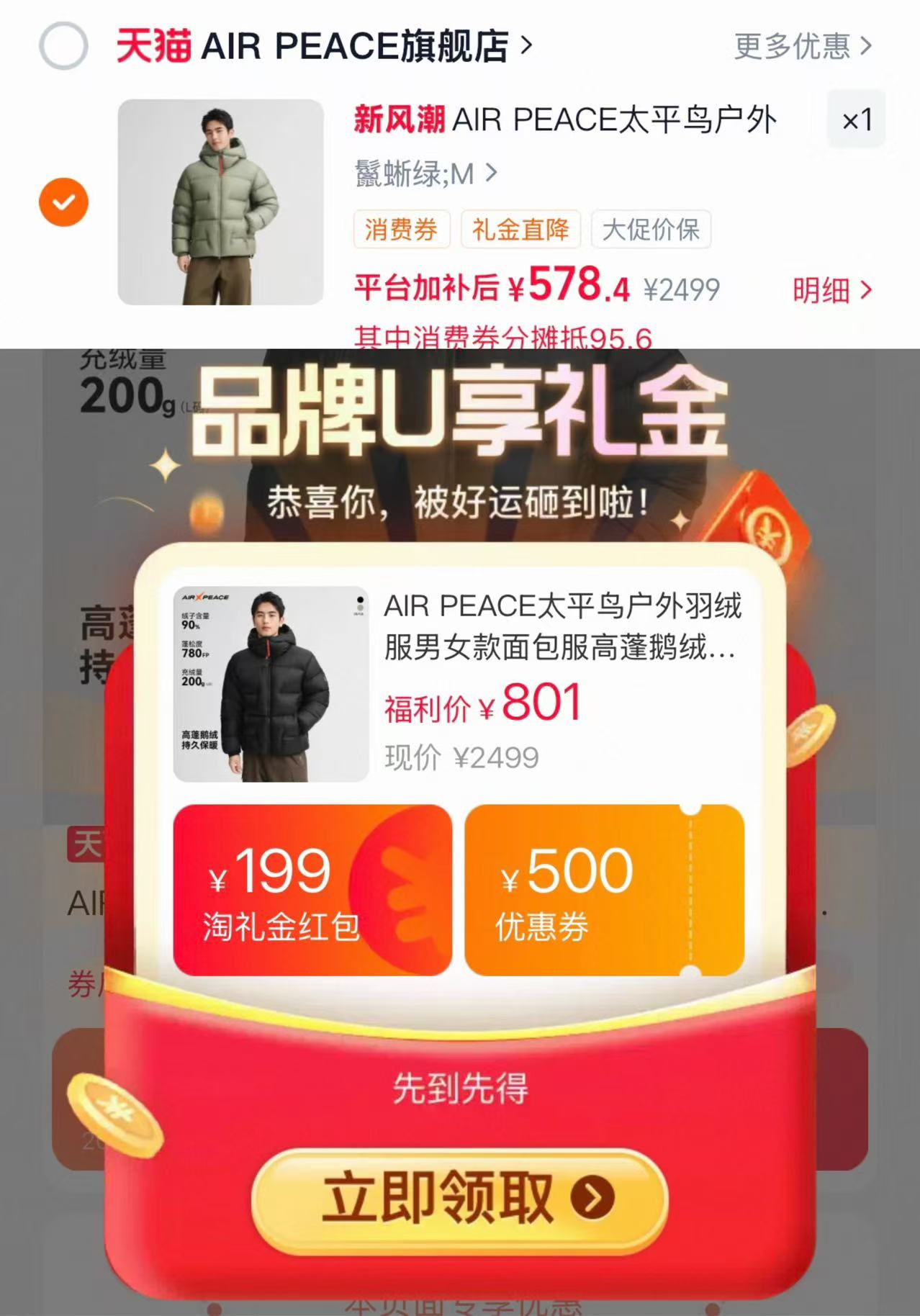Open the green down jacket product image
This screenshot has height=1316, width=920.
point(221,202)
